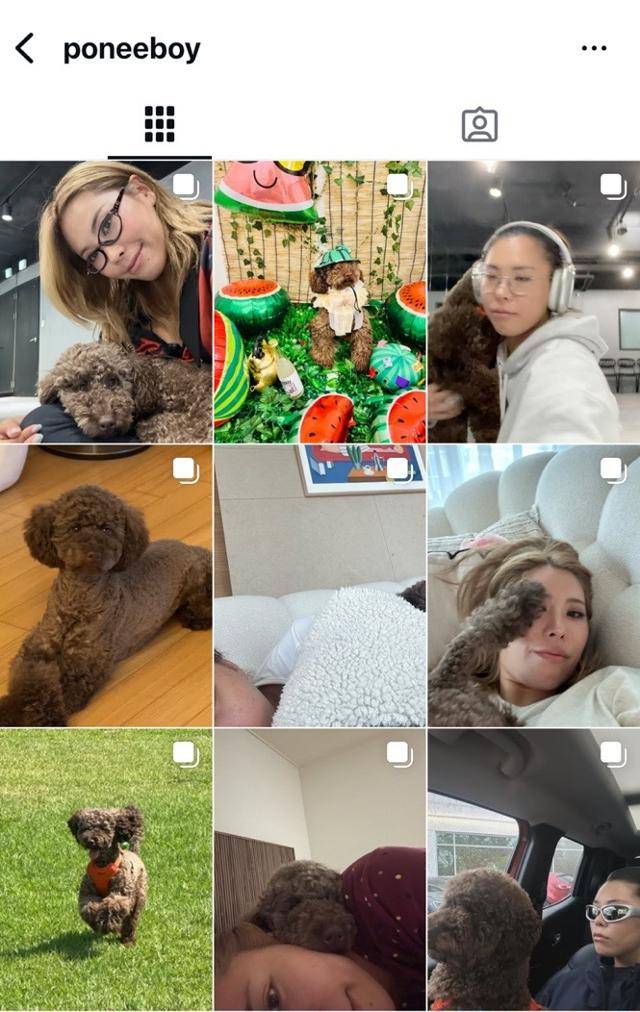Screen dimensions: 640x1012
Task: View the post of the poodle lying on the wooden floor
Action: 106,586
